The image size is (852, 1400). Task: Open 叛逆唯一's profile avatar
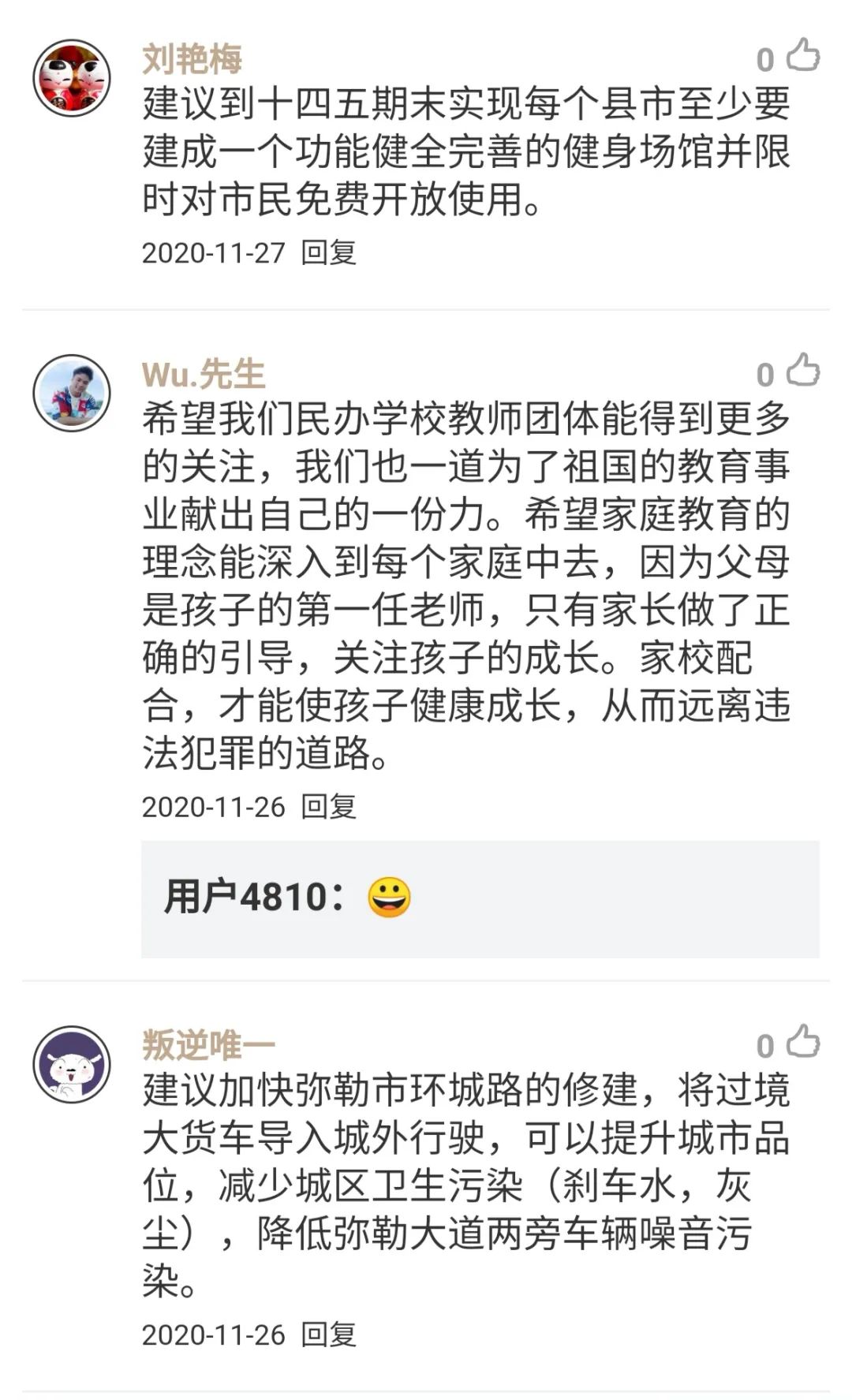[x=72, y=1065]
